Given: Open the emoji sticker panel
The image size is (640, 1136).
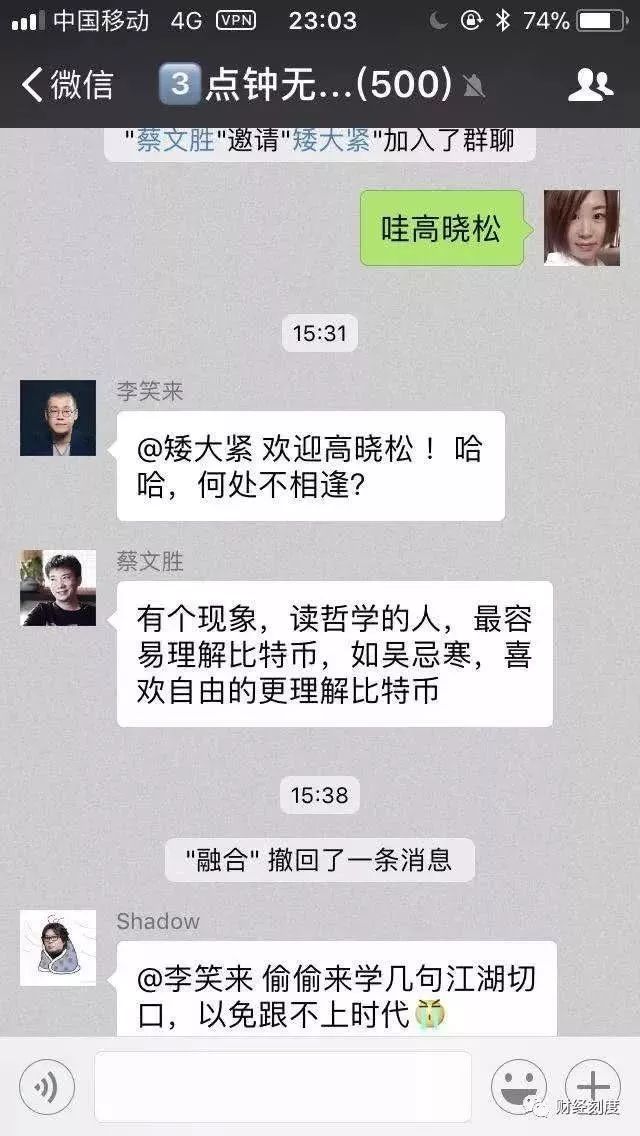Looking at the screenshot, I should click(518, 1086).
